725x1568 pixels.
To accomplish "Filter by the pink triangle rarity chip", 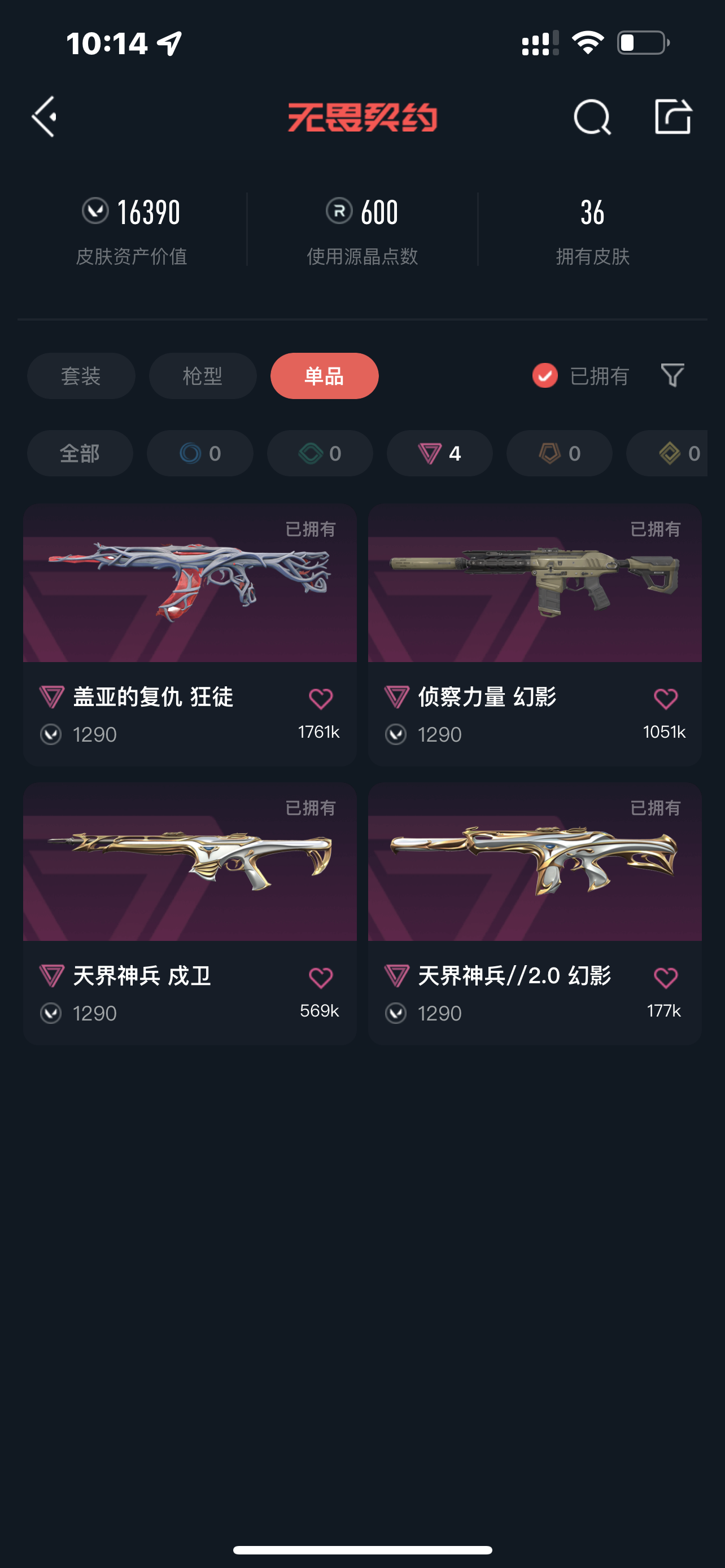I will 439,453.
